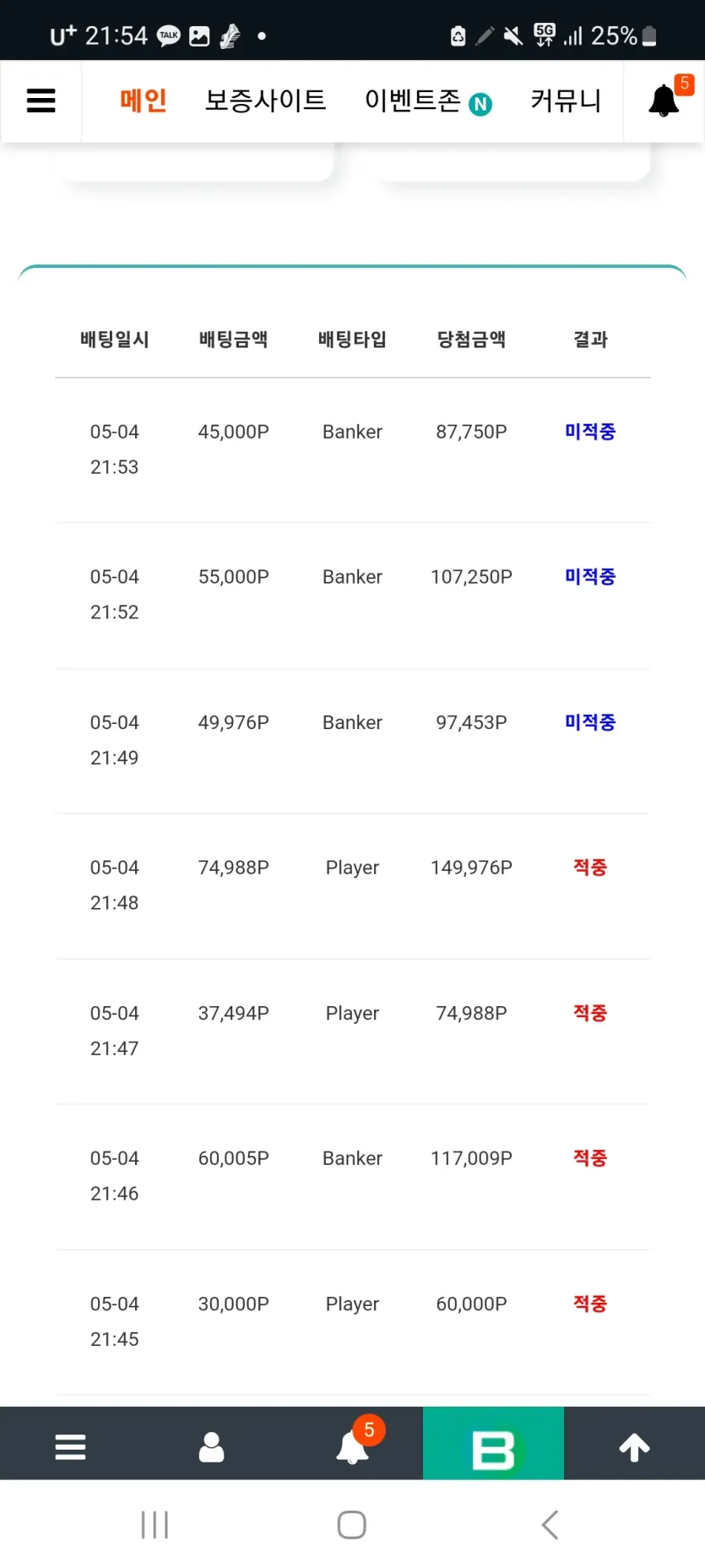Open the bottom bar menu icon

tap(70, 1446)
